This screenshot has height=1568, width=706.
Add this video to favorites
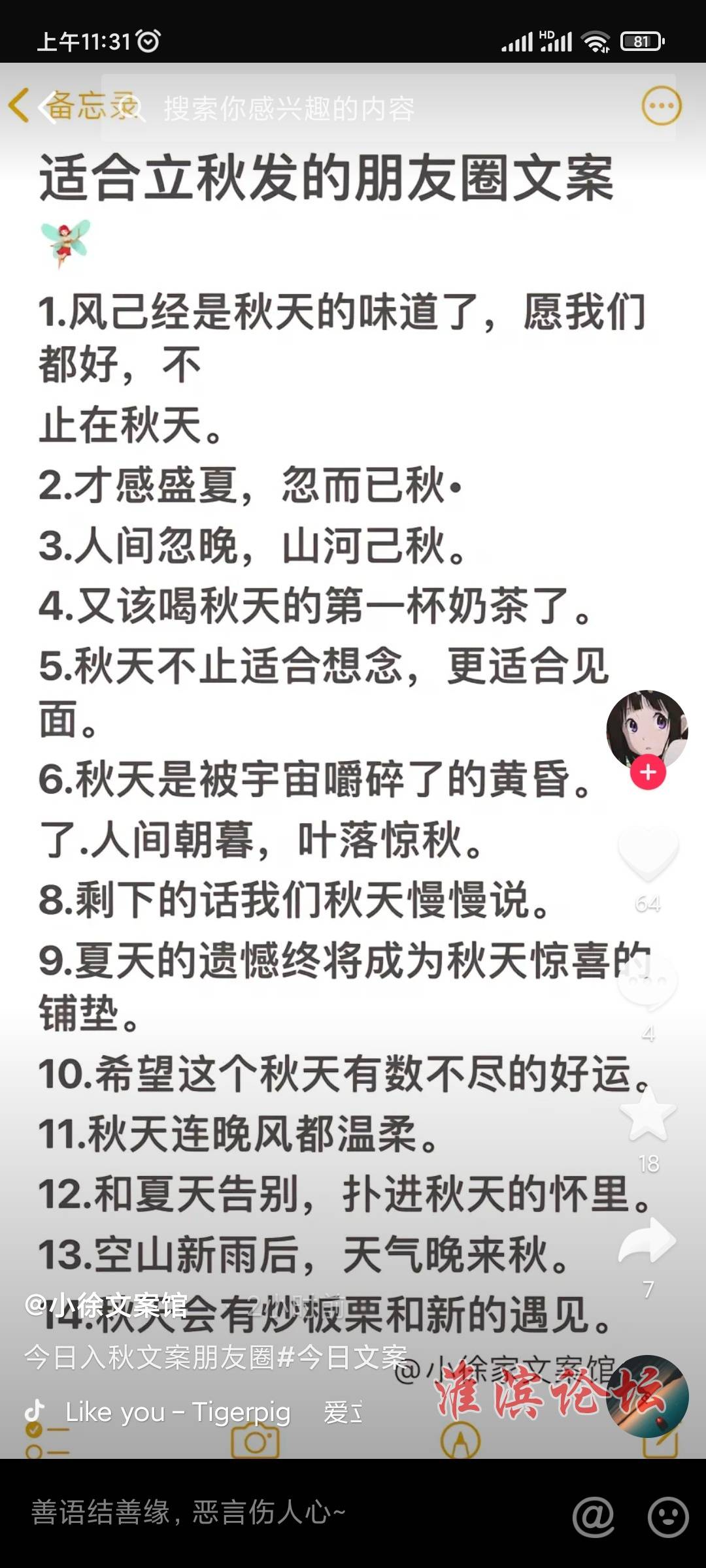click(648, 1113)
